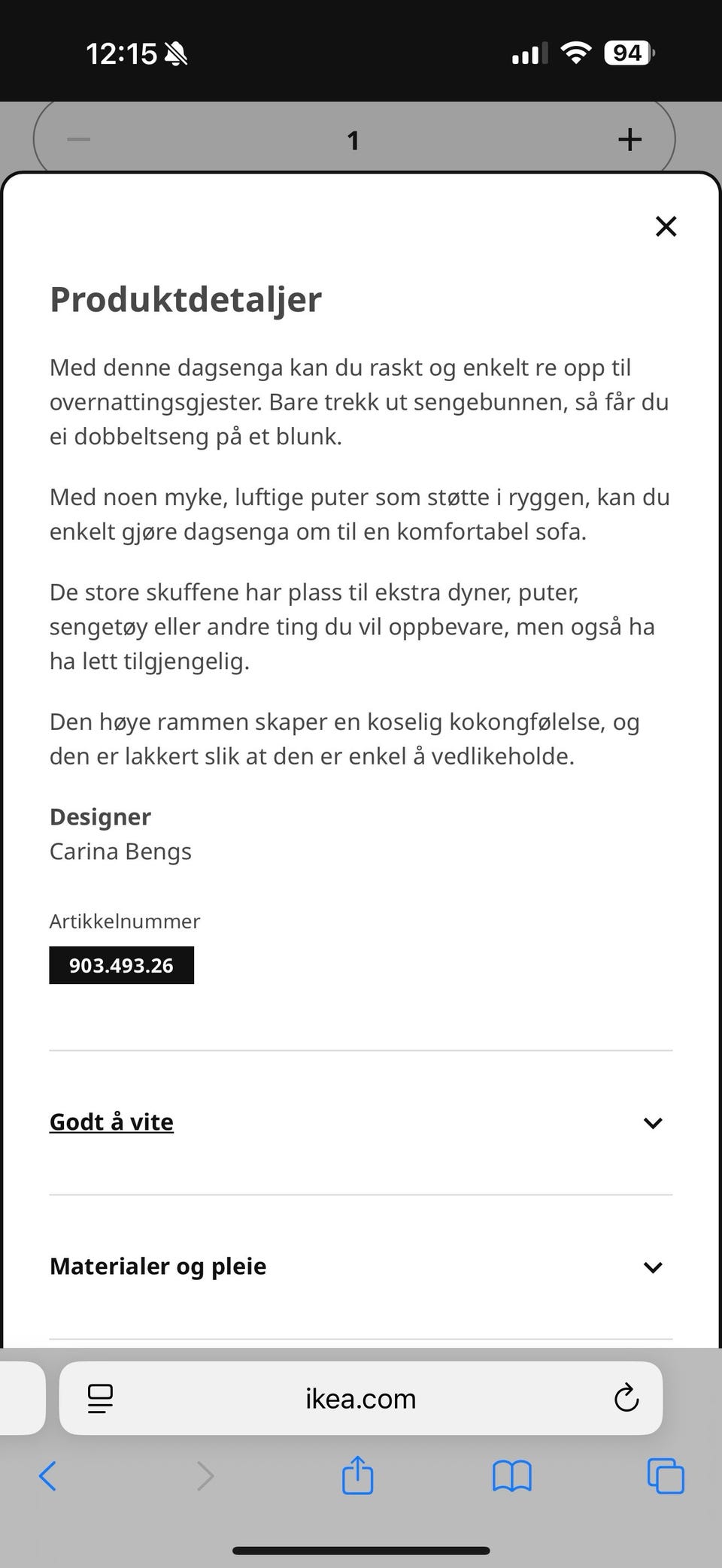This screenshot has height=1568, width=722.
Task: Open the page display options icon
Action: tap(99, 1399)
